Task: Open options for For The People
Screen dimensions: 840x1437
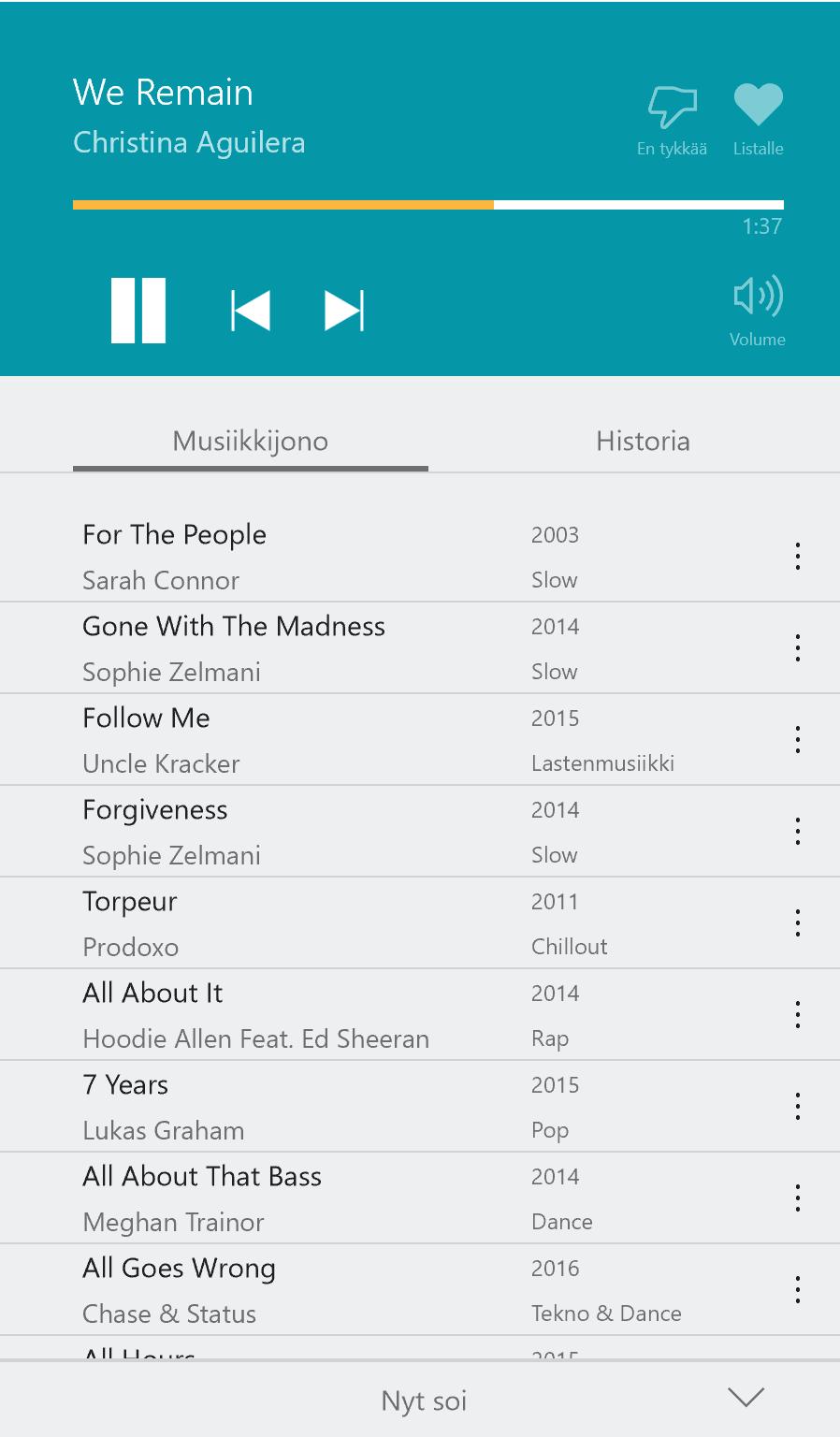Action: click(797, 556)
